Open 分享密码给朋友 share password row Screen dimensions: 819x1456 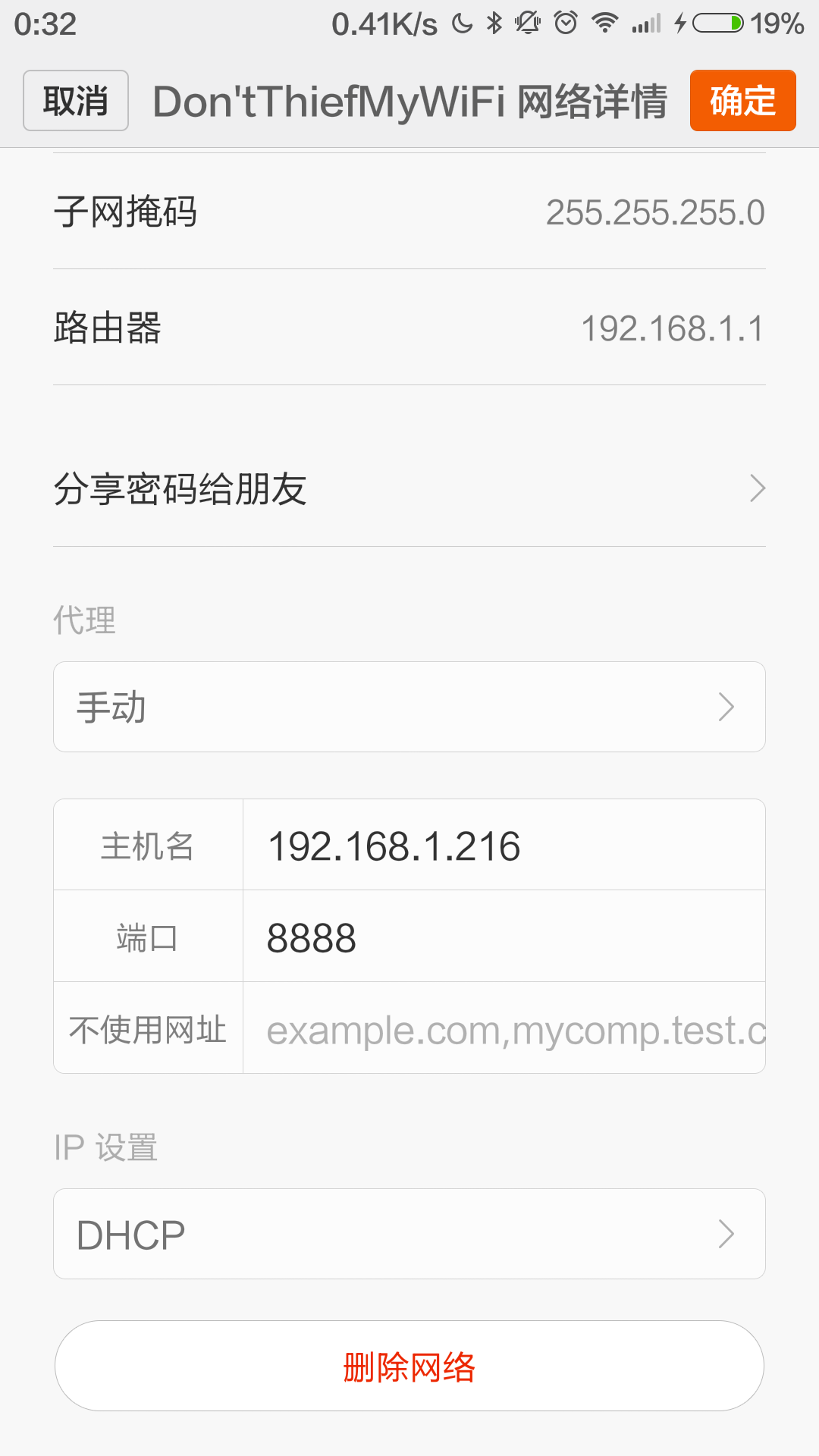(x=409, y=488)
